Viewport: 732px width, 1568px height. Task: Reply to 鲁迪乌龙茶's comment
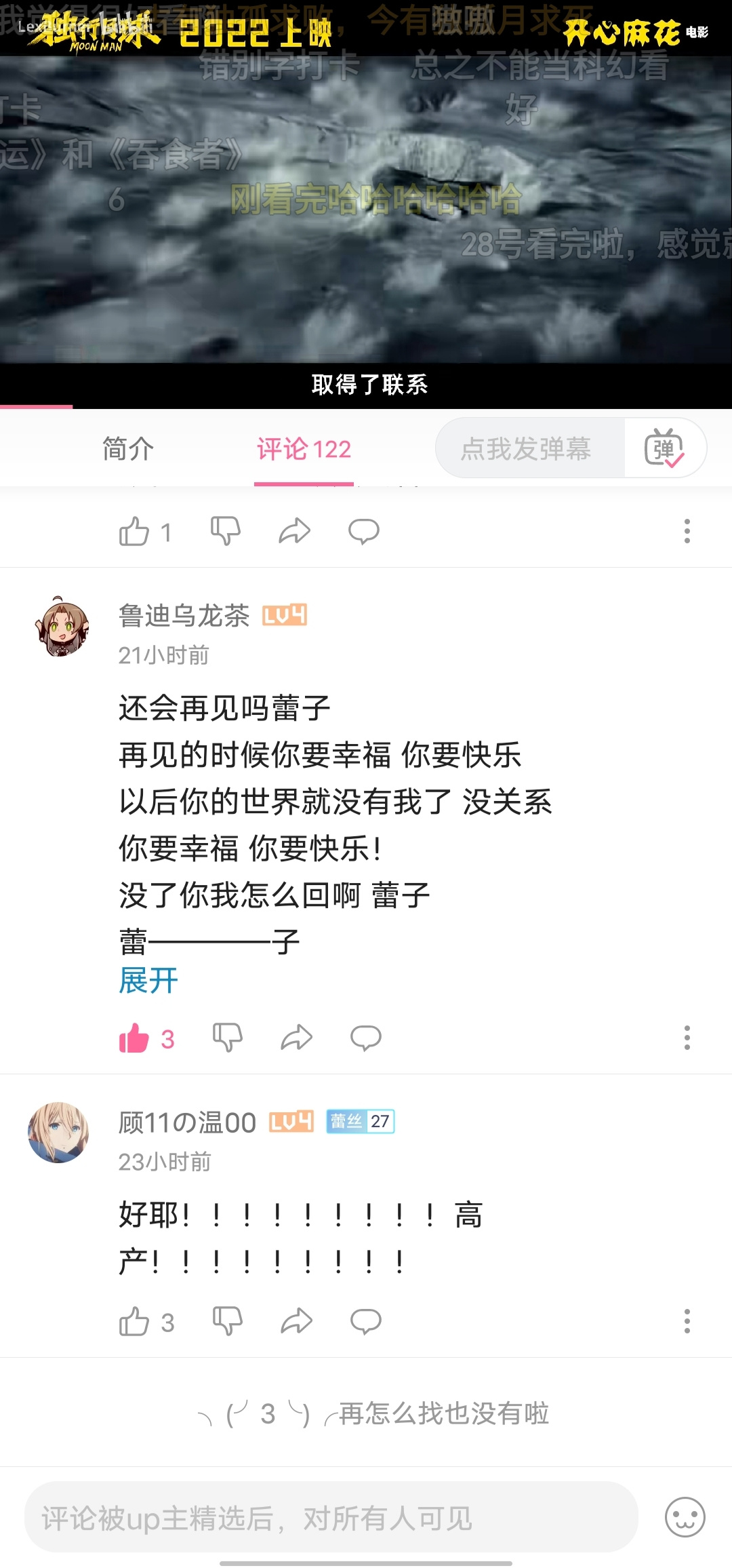(x=365, y=1038)
